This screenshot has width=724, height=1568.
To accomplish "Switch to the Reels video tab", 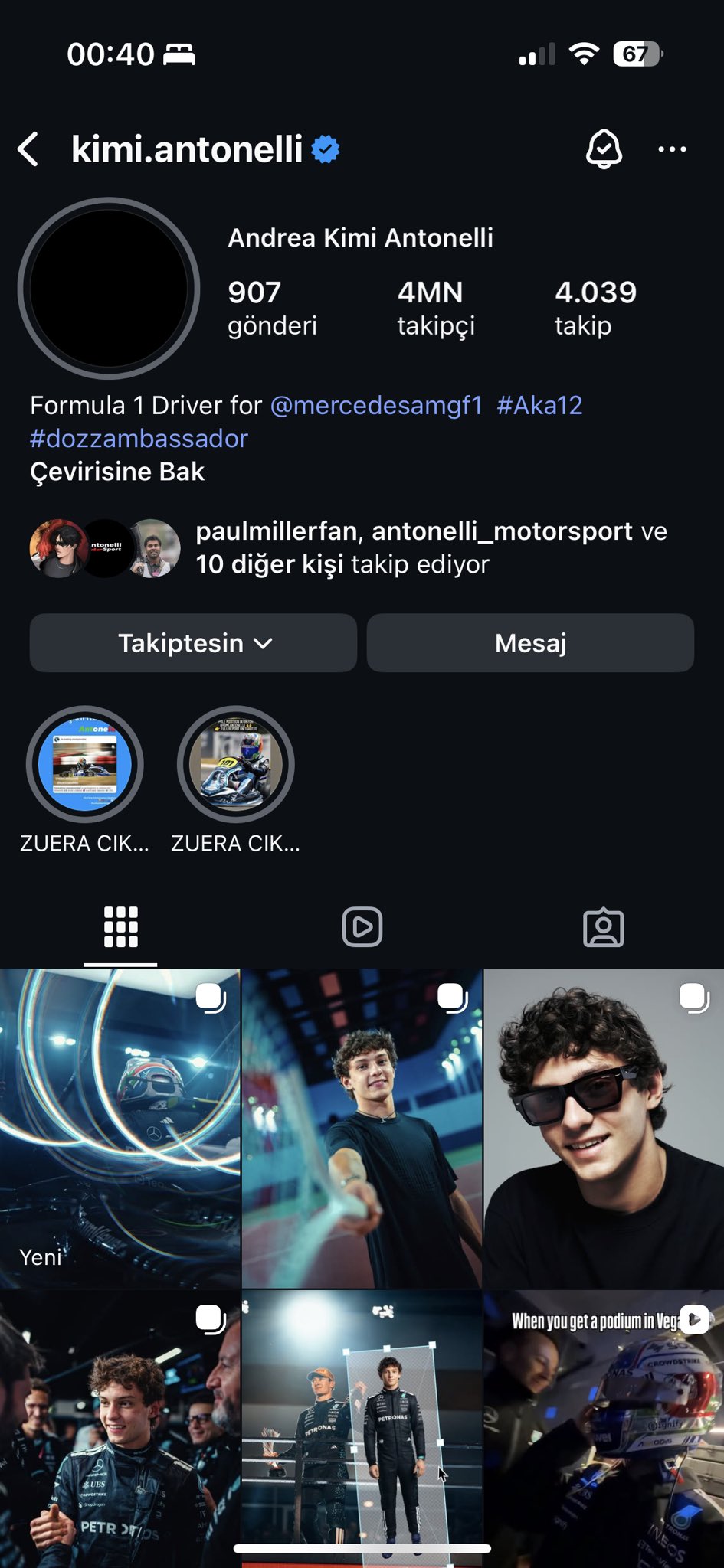I will point(362,927).
